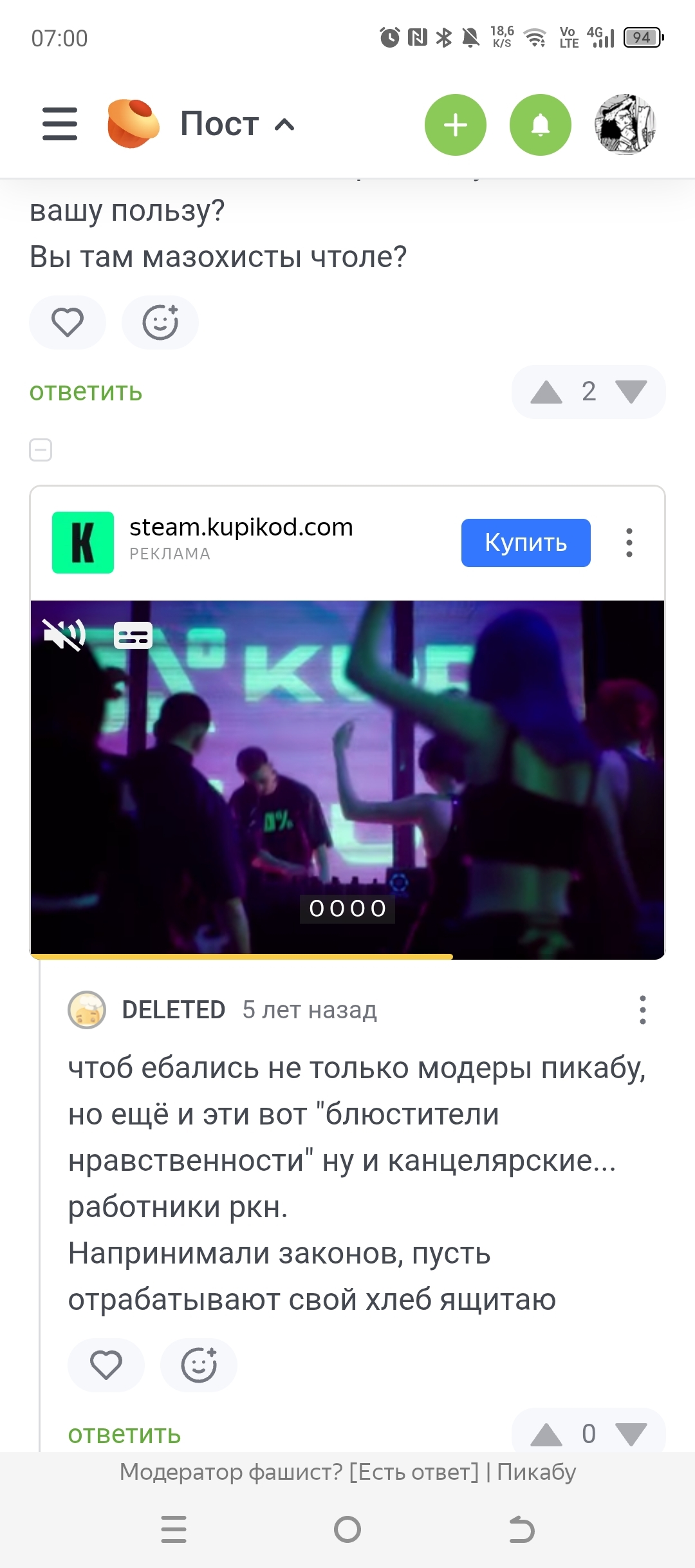Open the notifications bell
This screenshot has width=695, height=1568.
[x=541, y=125]
